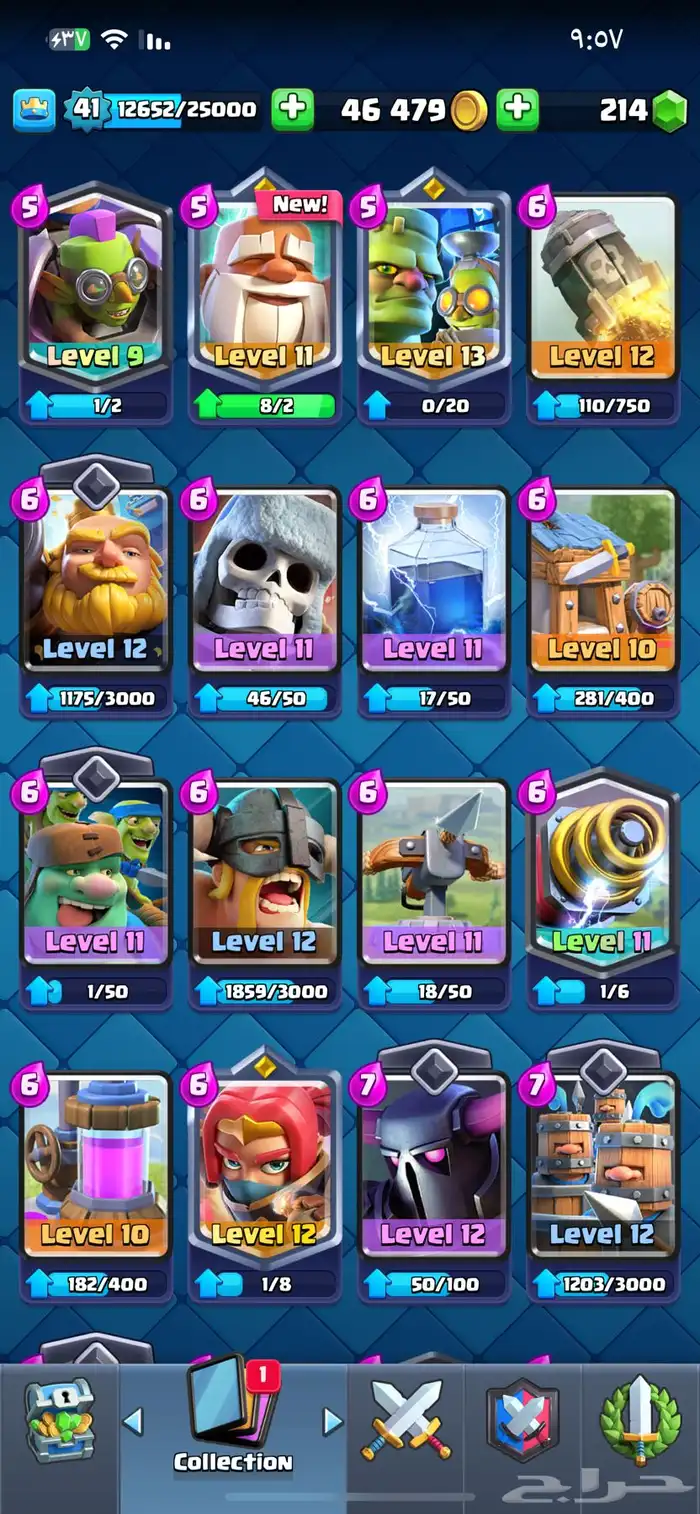Open the Level 13 goblin duo card
This screenshot has width=700, height=1514.
click(432, 290)
